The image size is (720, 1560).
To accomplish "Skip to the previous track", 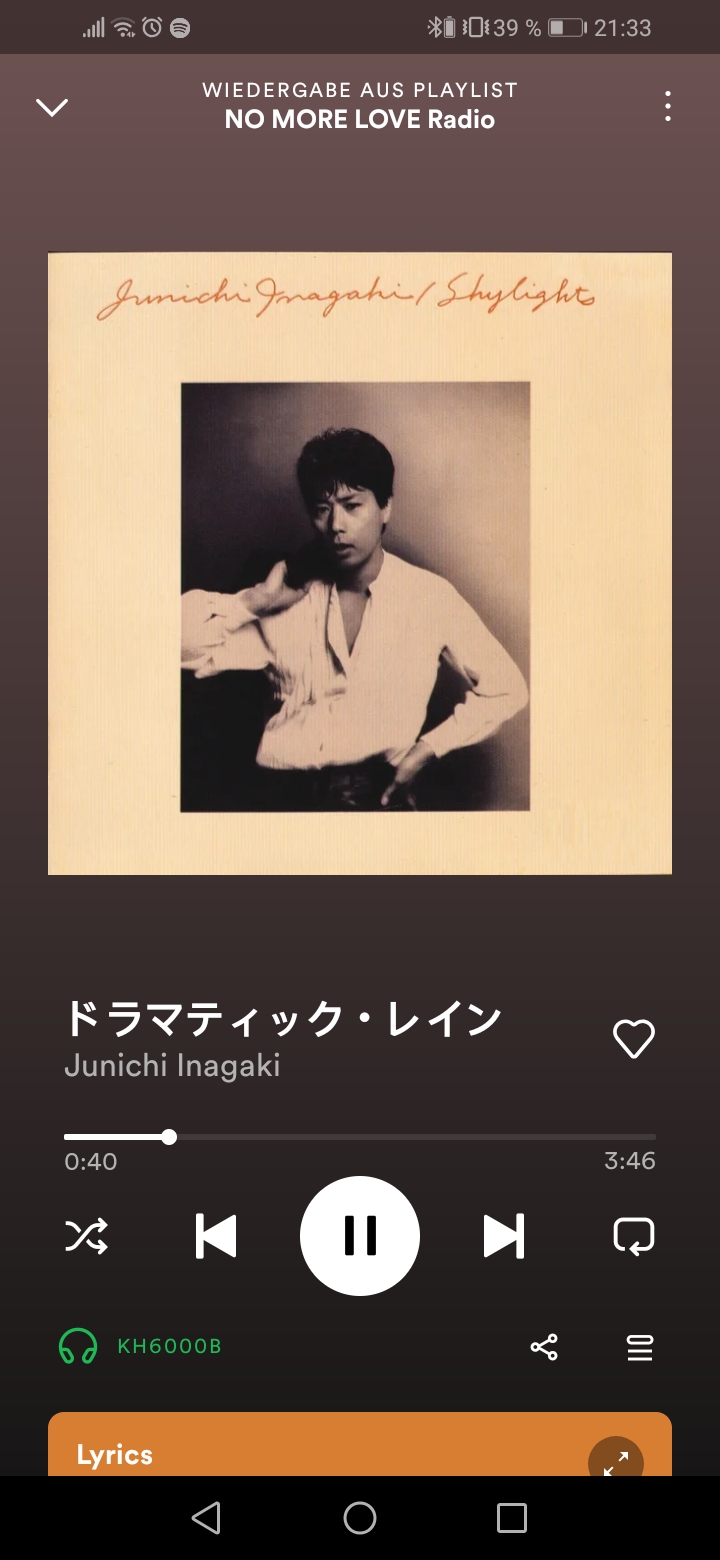I will [x=215, y=1236].
